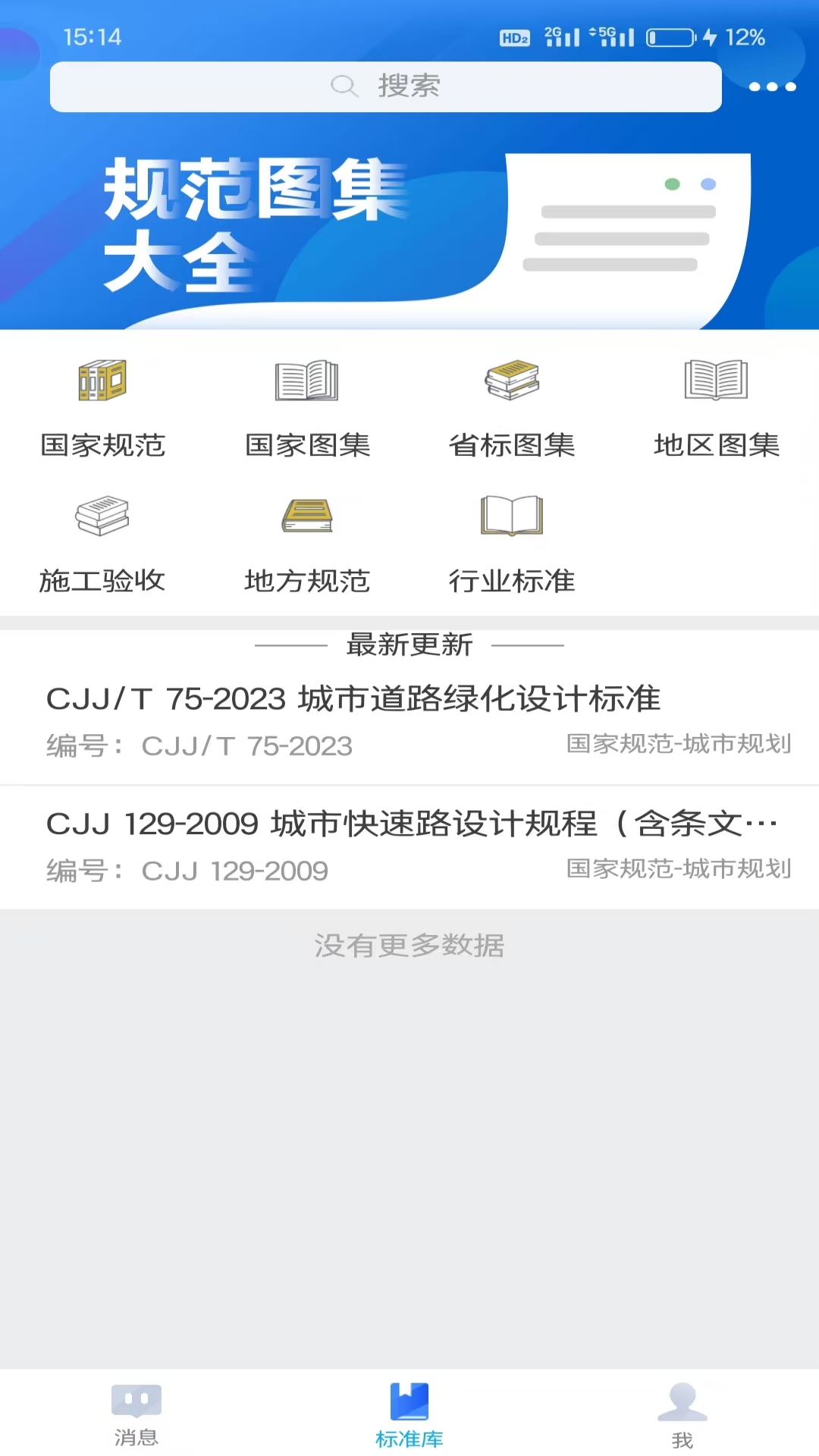
Task: Switch to the 标准库 tab
Action: (x=409, y=1414)
